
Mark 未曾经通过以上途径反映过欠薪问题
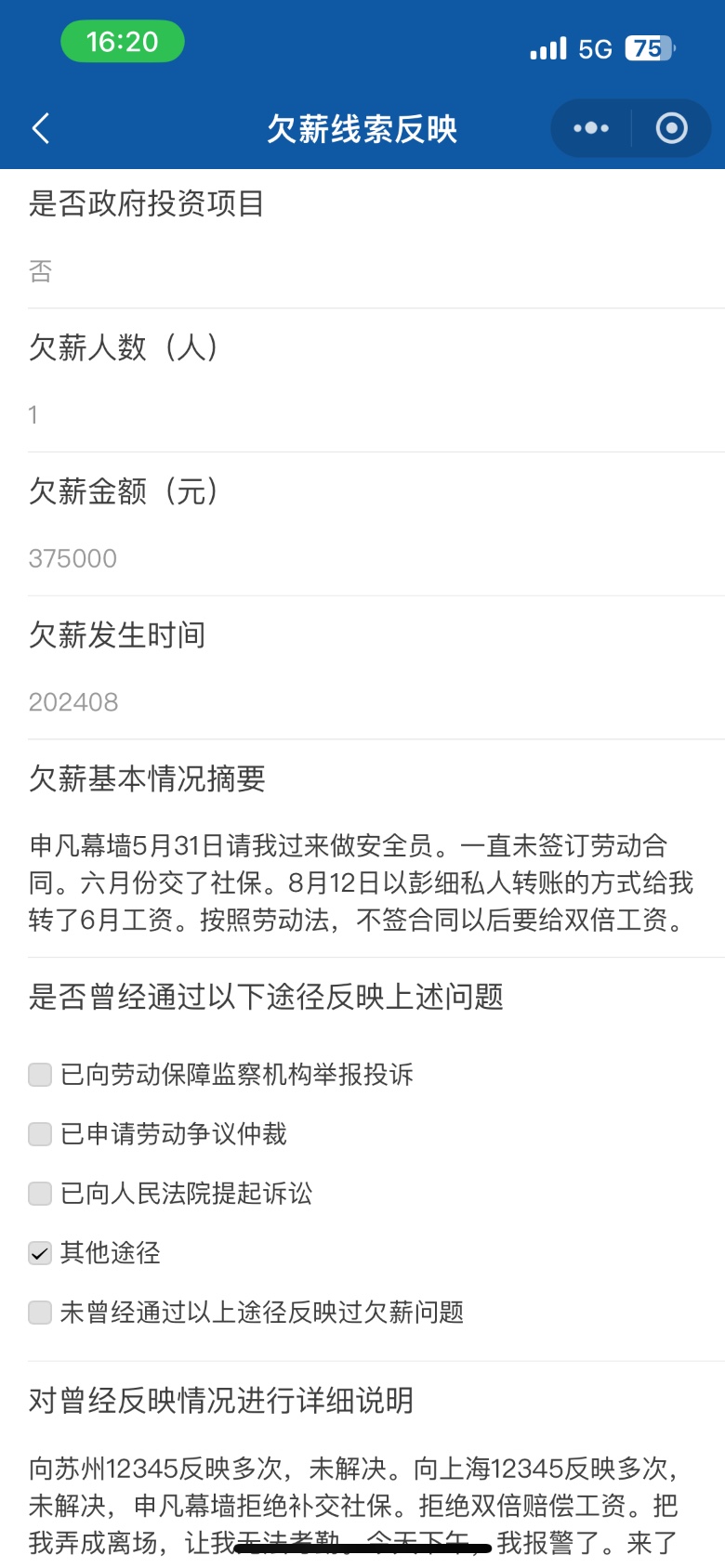[x=40, y=1313]
